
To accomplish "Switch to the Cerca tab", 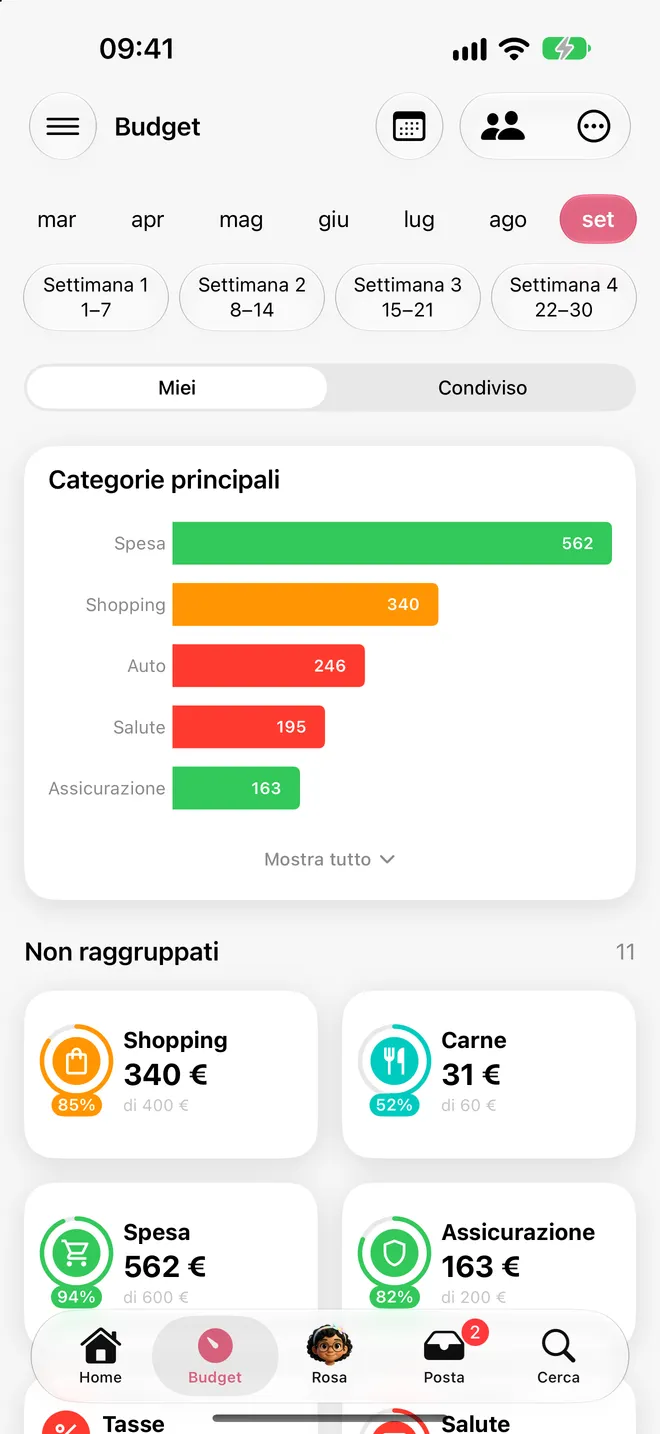I will (x=558, y=1355).
